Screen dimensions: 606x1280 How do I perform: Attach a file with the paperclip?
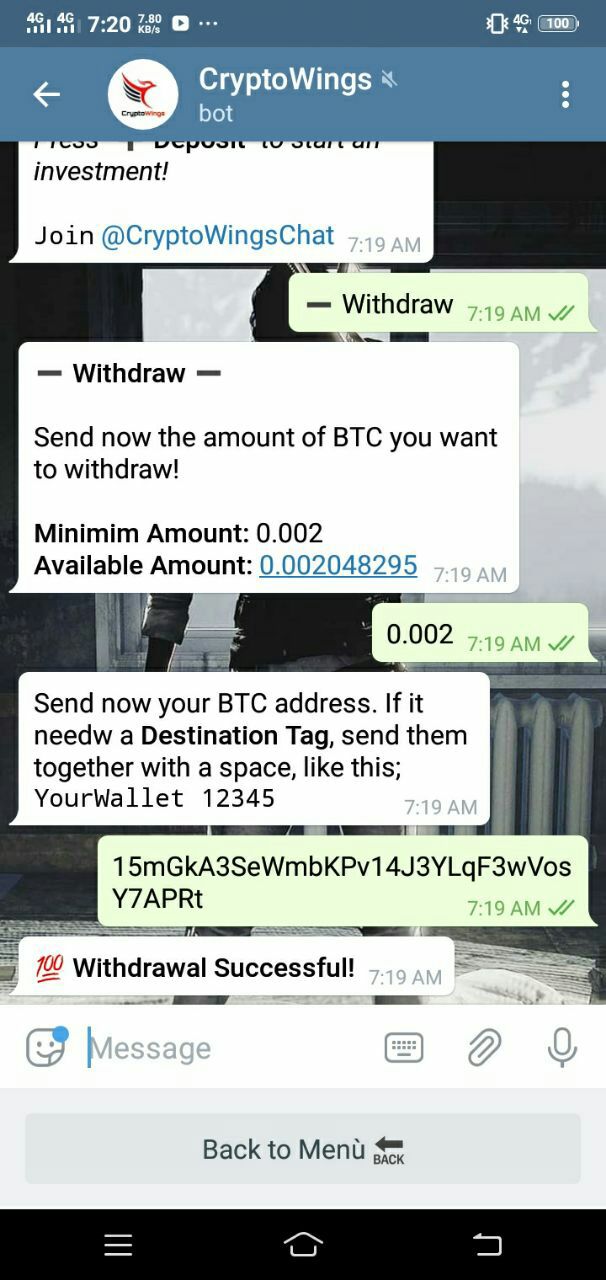coord(484,1047)
